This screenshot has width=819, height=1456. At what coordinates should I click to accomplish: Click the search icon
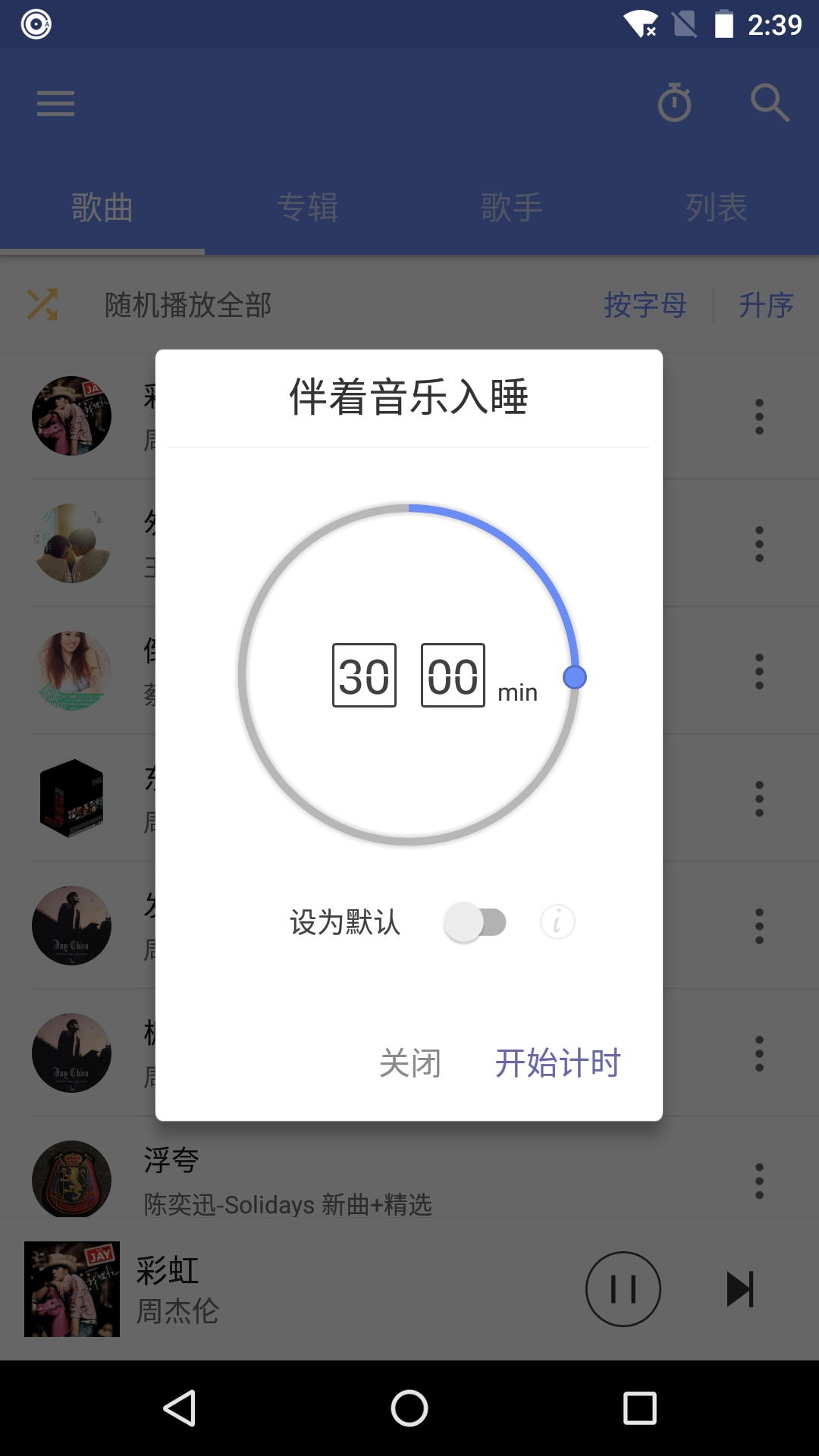coord(770,103)
